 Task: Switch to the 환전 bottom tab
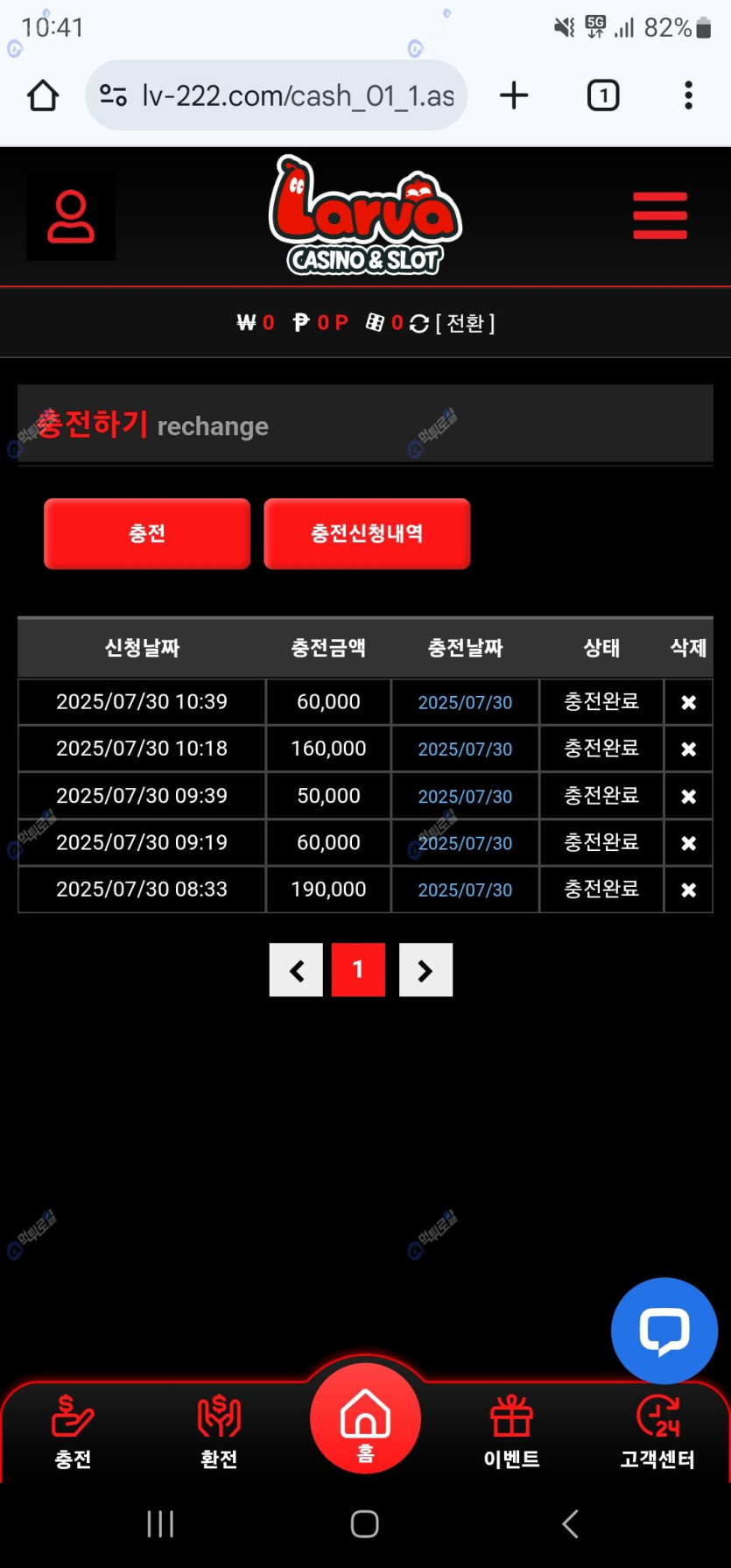pos(219,1431)
